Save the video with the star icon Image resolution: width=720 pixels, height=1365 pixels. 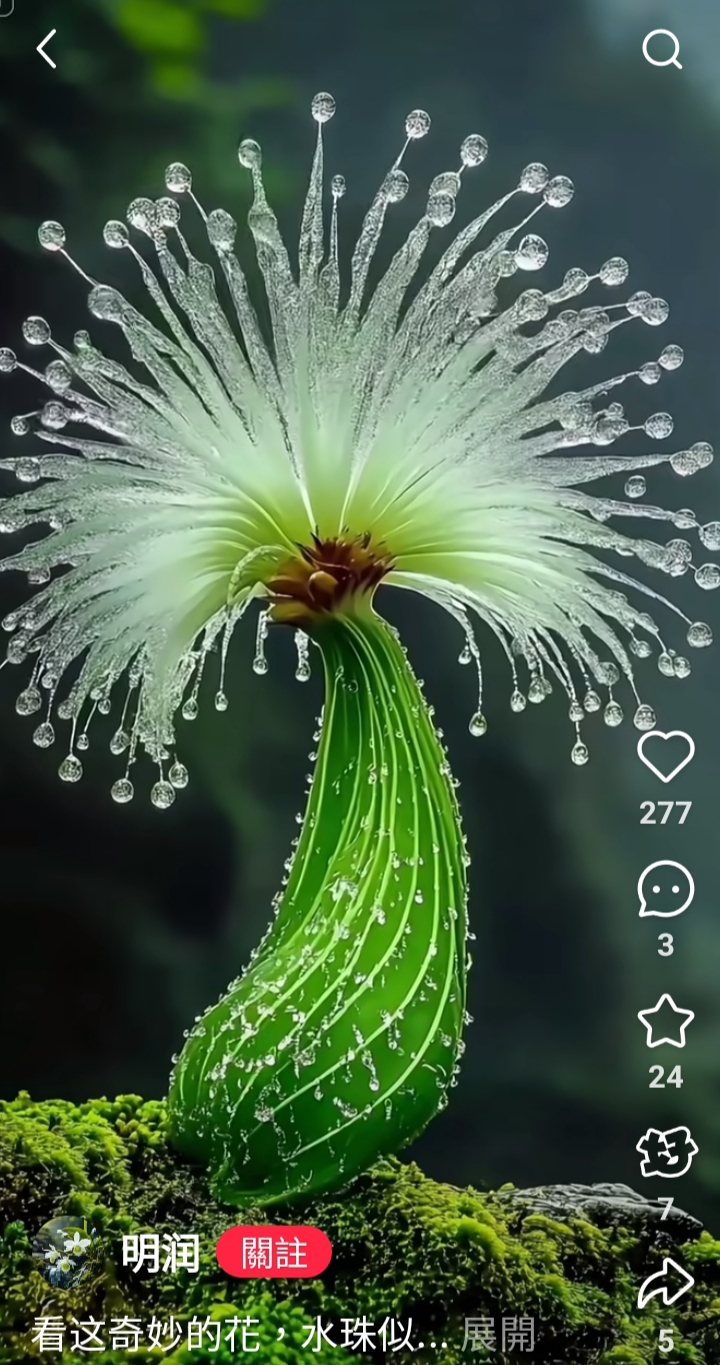coord(666,1021)
